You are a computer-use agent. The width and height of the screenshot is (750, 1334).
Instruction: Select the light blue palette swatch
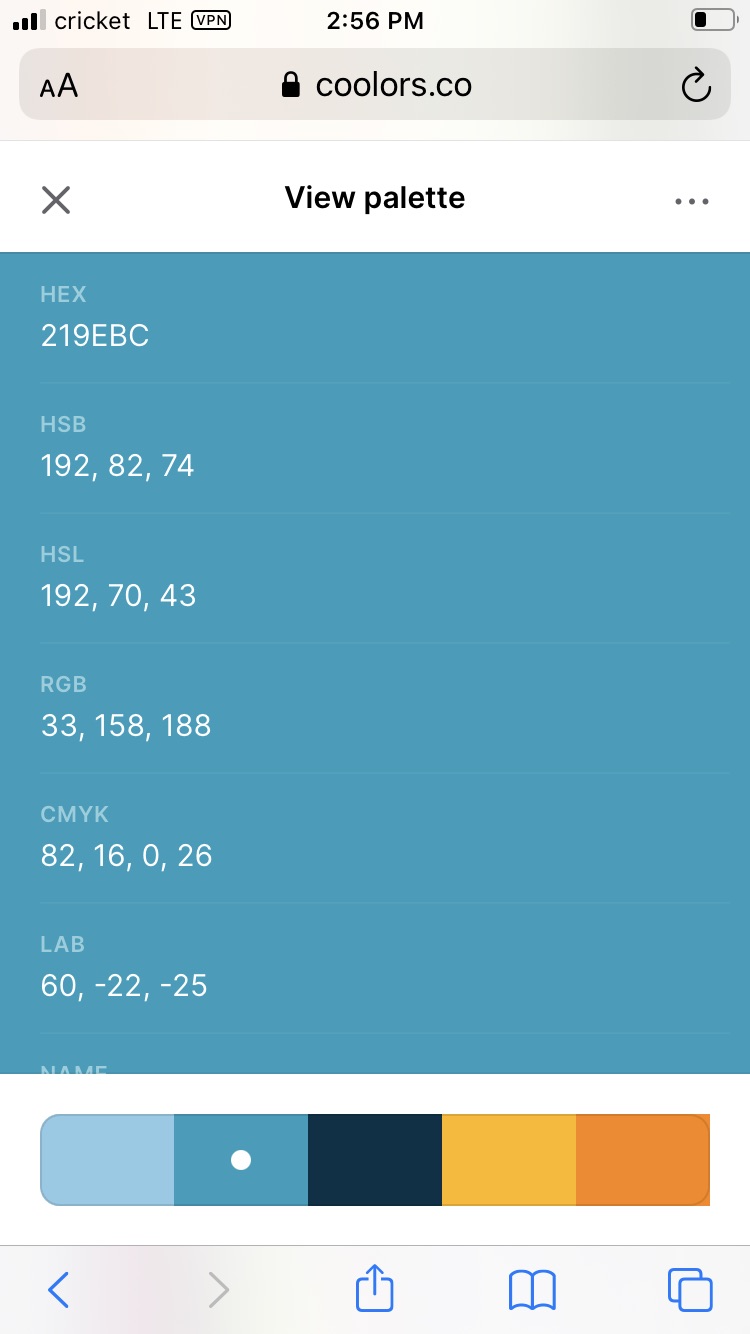click(x=108, y=1160)
